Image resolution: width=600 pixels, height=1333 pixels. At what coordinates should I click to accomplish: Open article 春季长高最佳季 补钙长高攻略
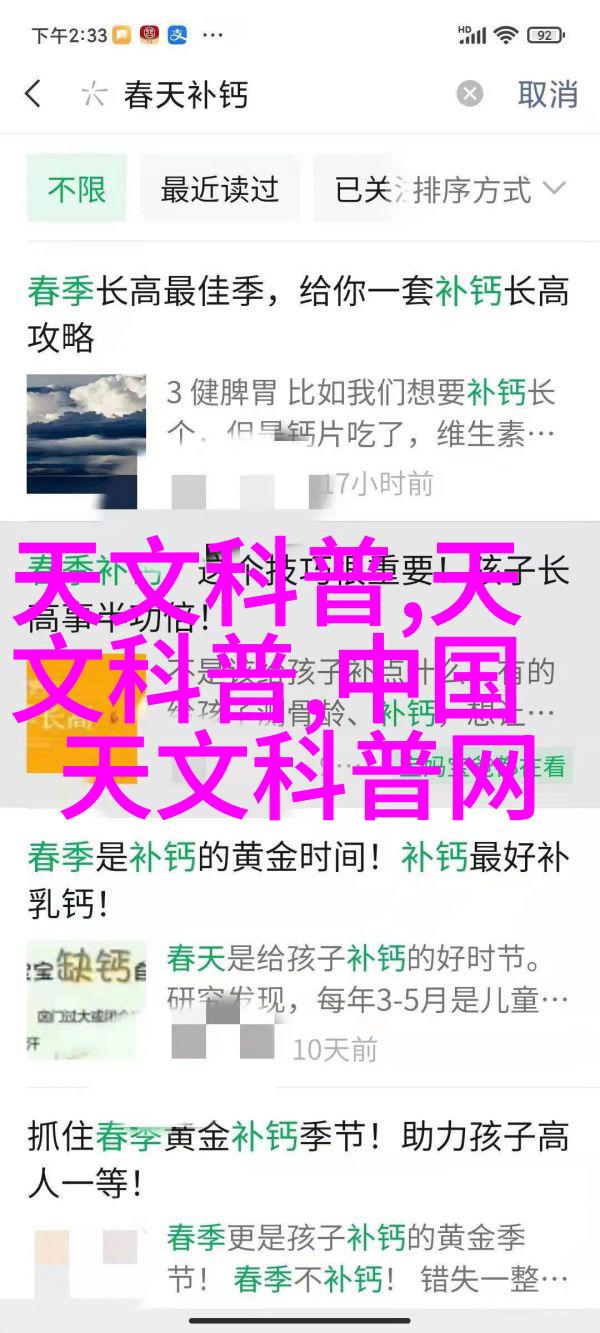click(x=298, y=314)
